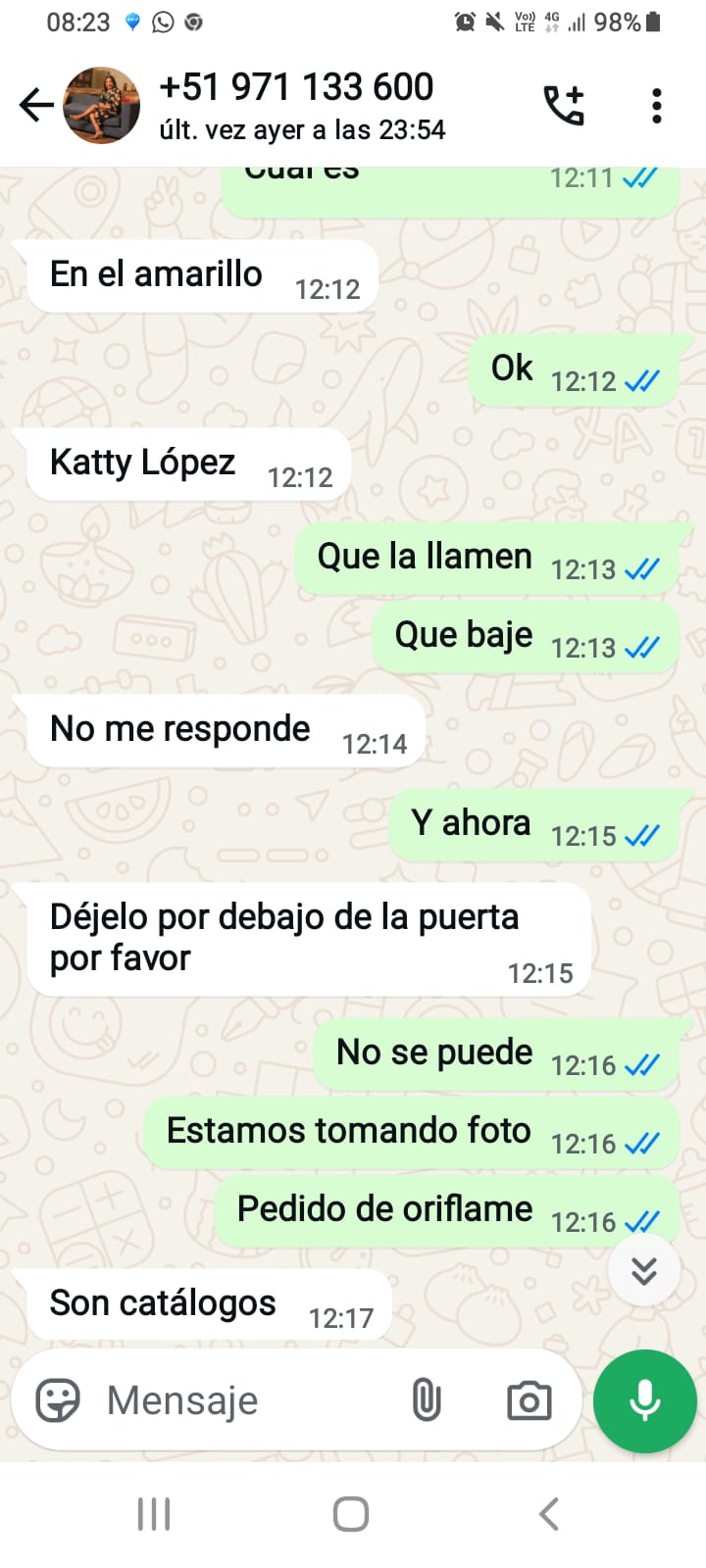Focus the Mensaje text field

point(245,1400)
